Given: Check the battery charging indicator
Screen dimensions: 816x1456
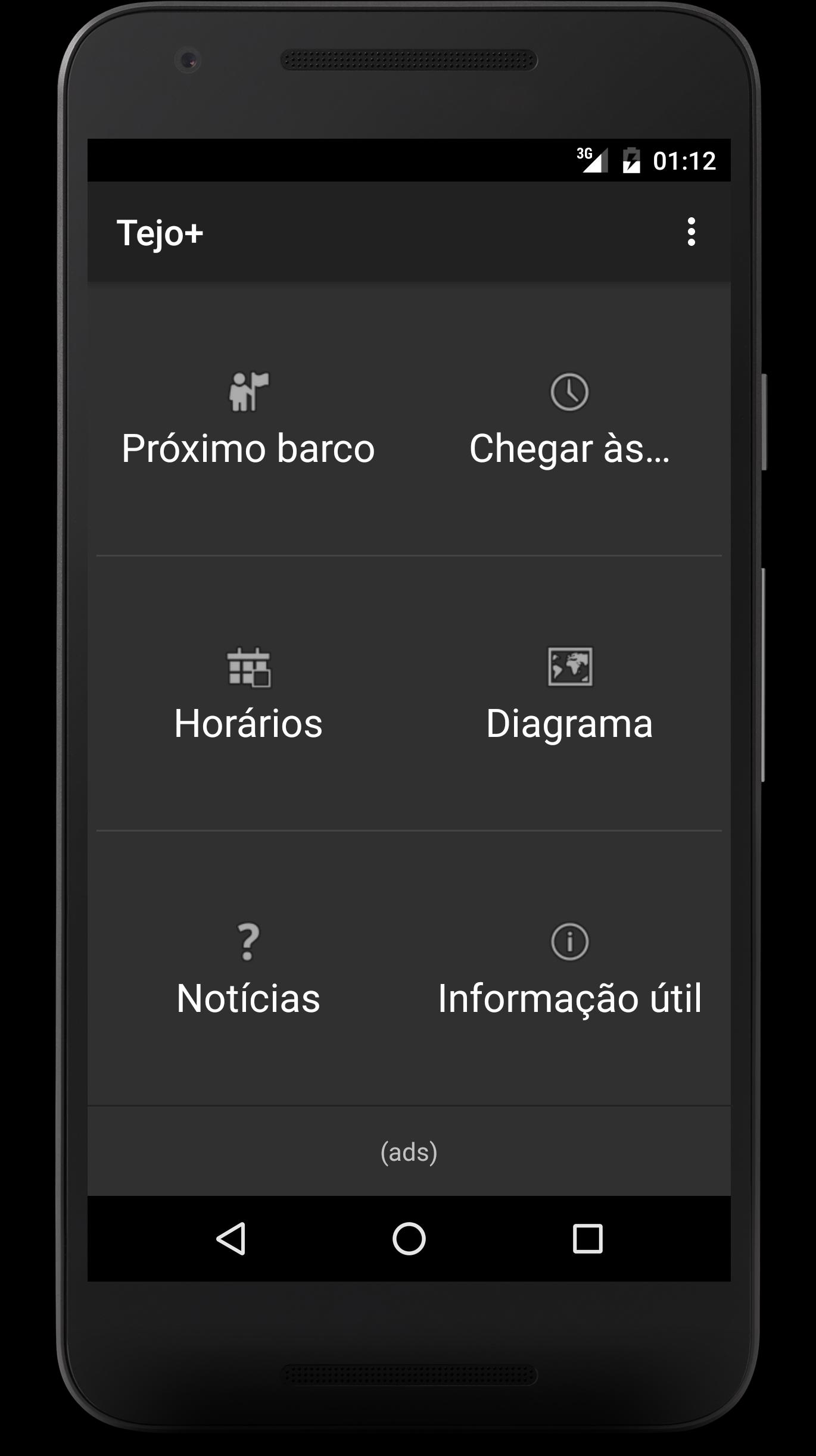Looking at the screenshot, I should pos(631,158).
